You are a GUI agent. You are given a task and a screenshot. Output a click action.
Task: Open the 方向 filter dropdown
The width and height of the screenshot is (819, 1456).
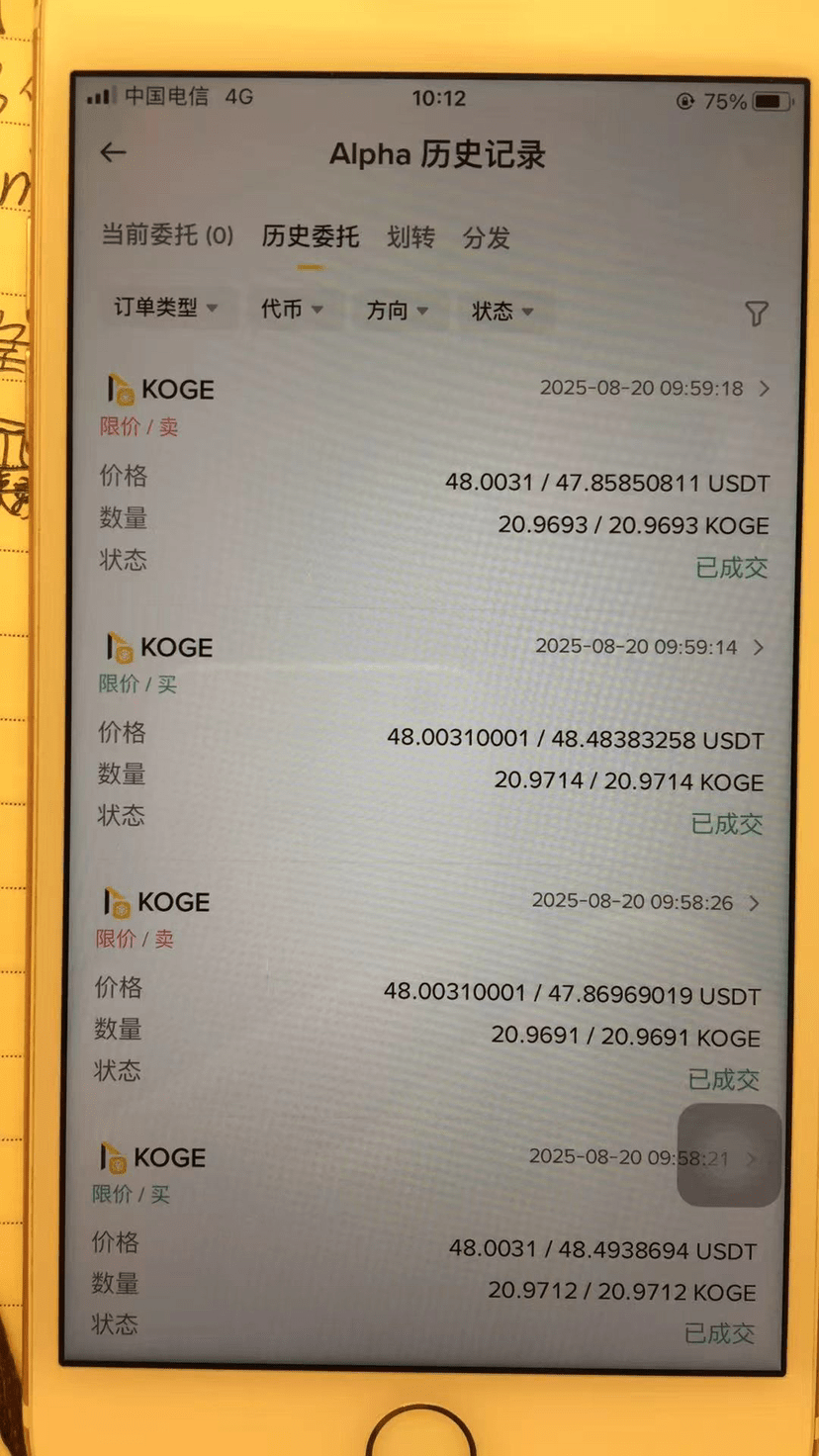coord(397,311)
